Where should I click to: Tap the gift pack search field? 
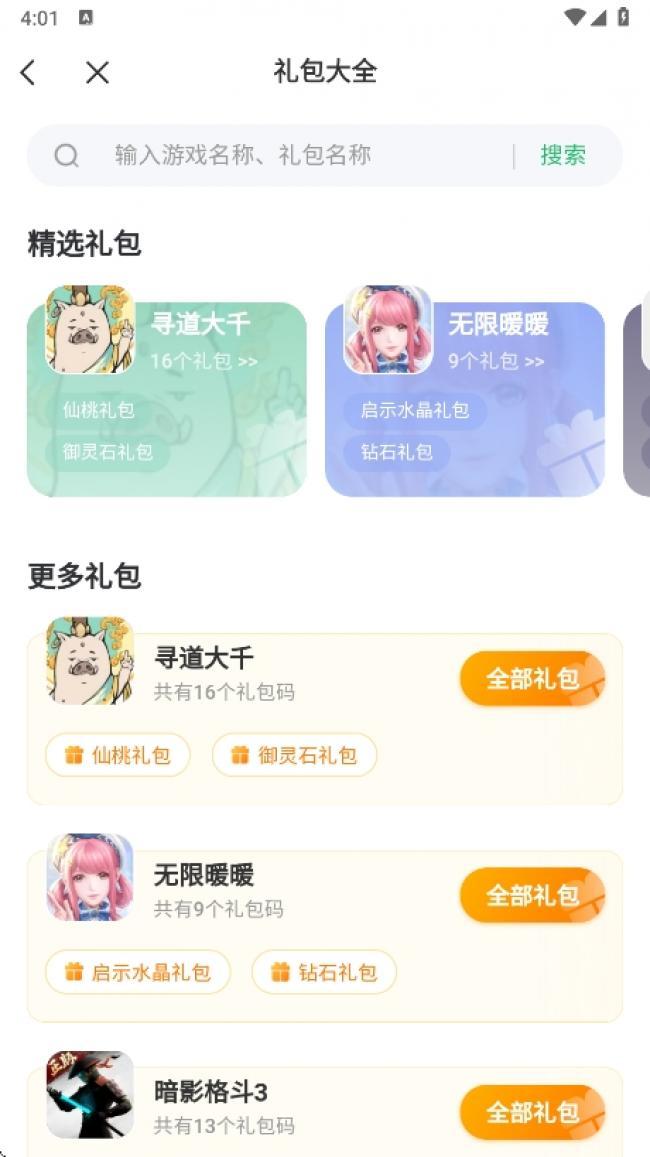pos(300,155)
